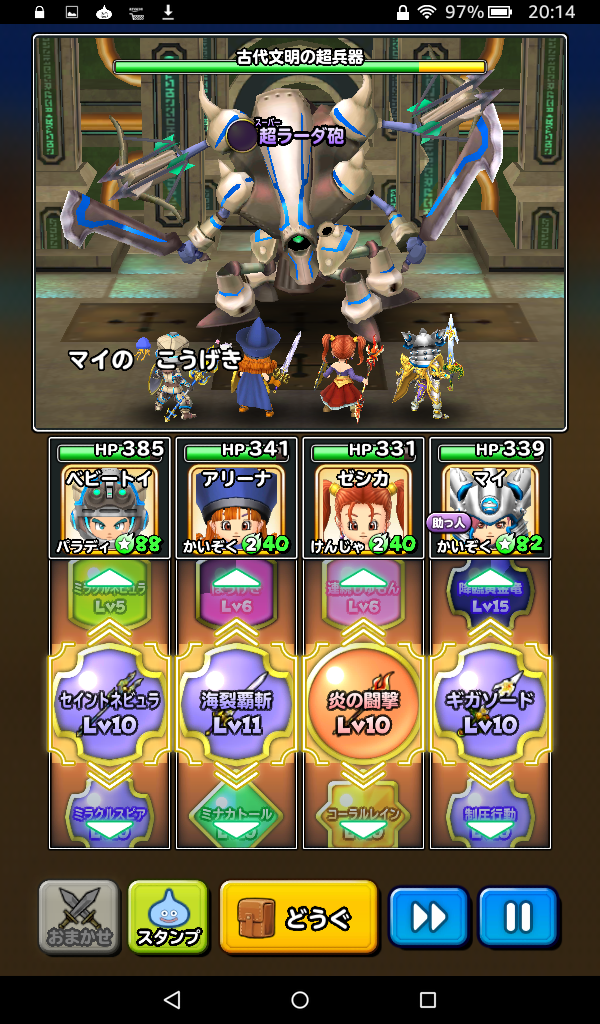This screenshot has height=1024, width=600.
Task: Pause the battle
Action: pyautogui.click(x=517, y=917)
